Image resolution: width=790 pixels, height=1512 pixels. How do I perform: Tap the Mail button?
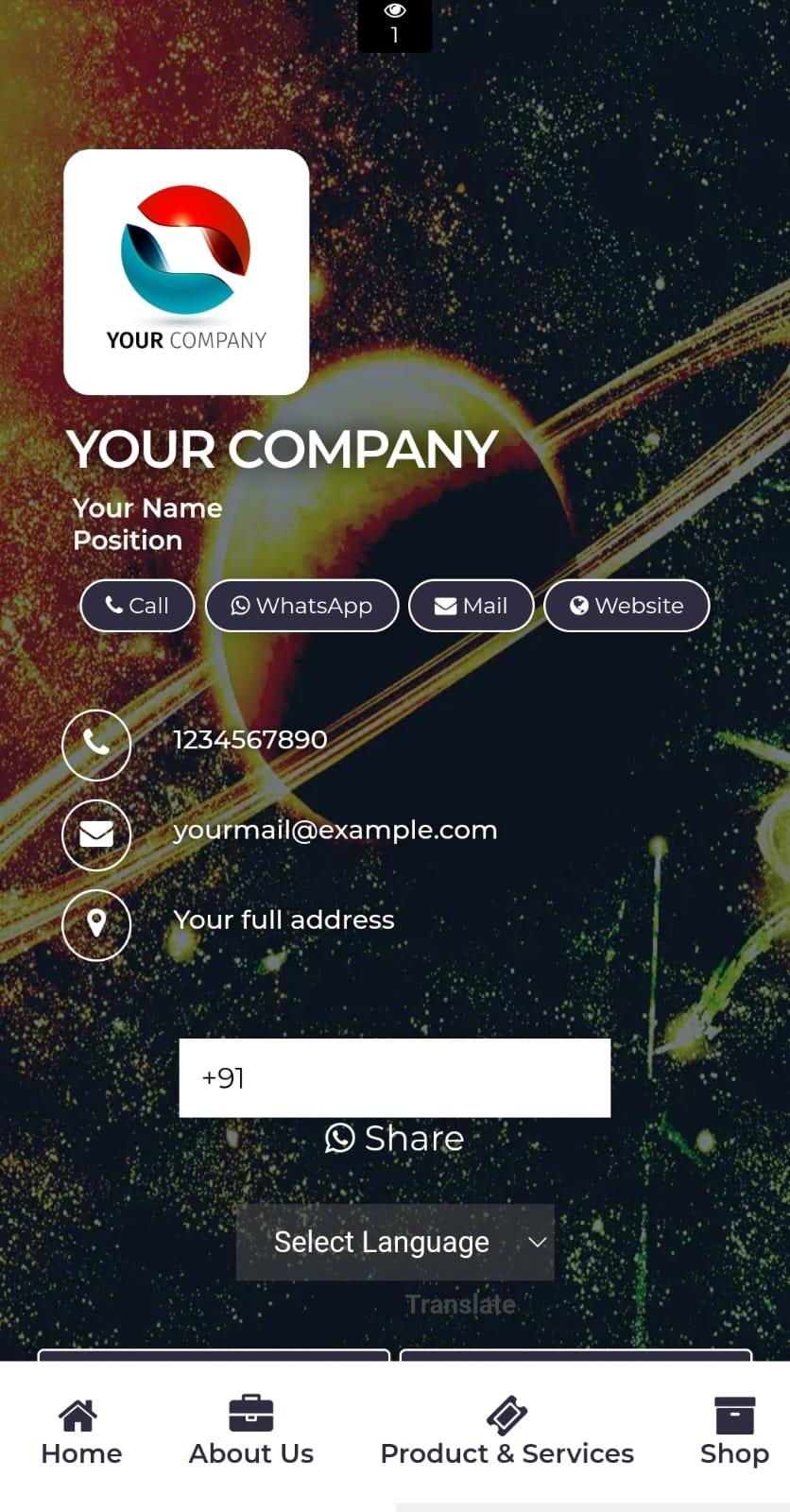coord(471,606)
